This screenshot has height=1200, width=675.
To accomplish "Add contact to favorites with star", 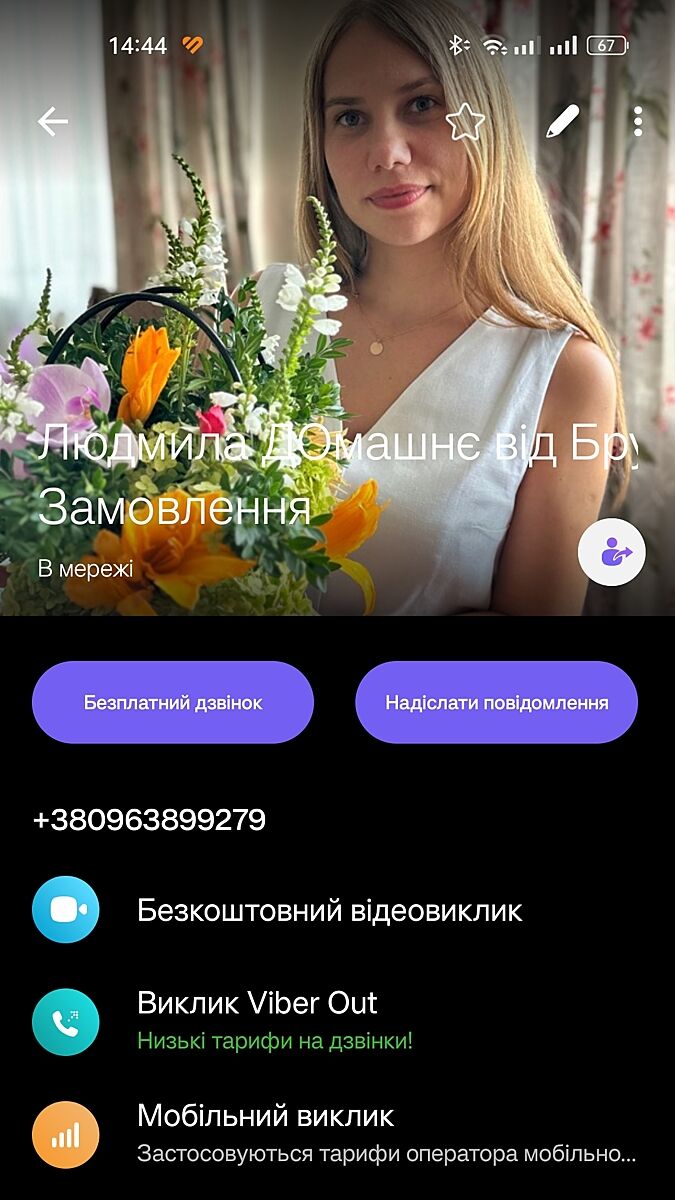I will tap(465, 122).
